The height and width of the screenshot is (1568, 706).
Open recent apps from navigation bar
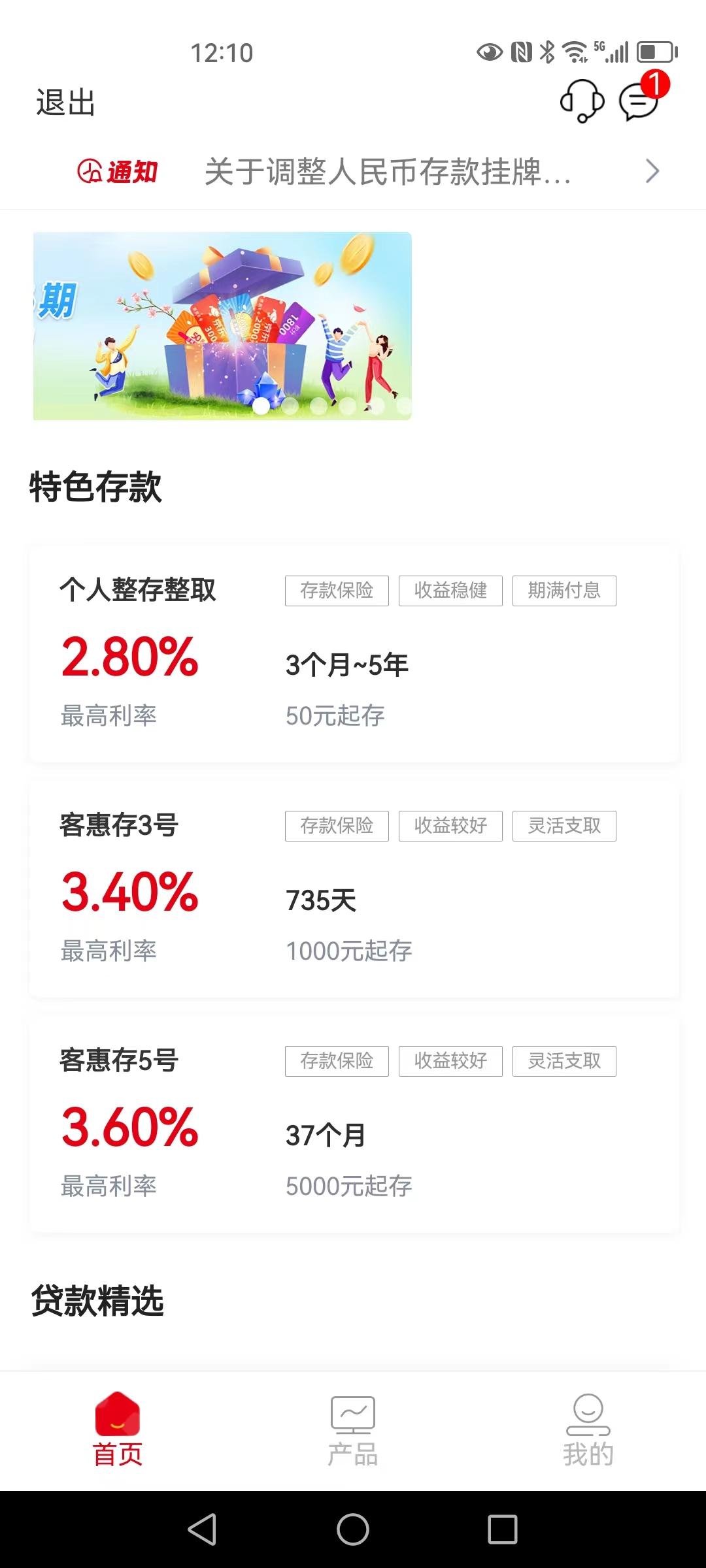pyautogui.click(x=503, y=1529)
